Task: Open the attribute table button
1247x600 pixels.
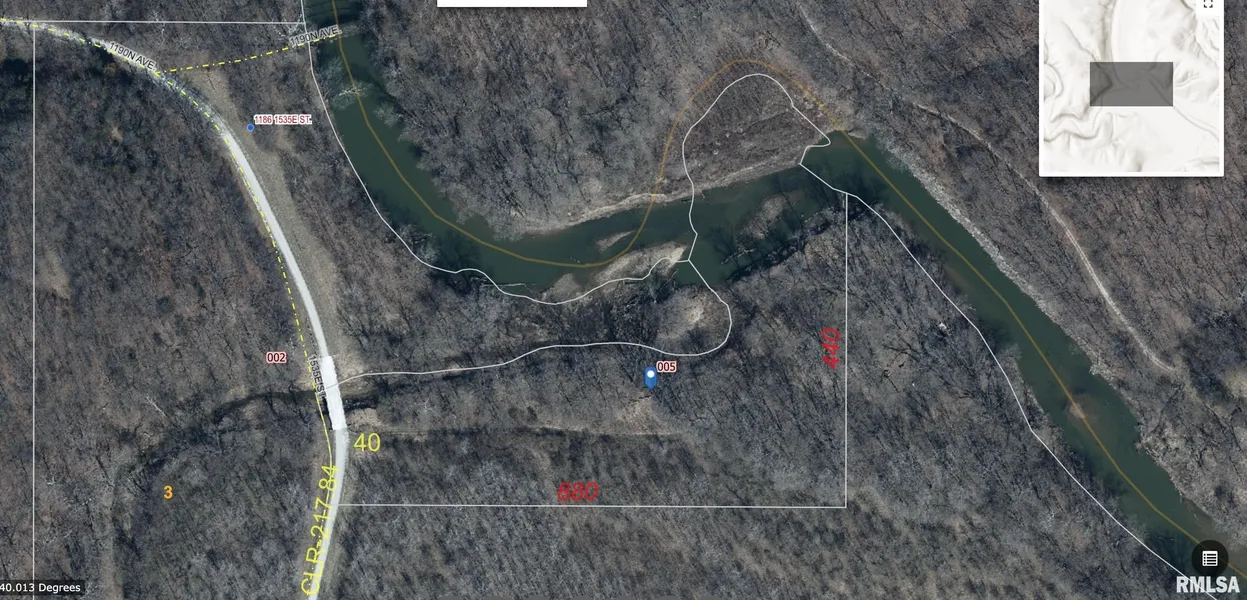Action: pos(1210,558)
